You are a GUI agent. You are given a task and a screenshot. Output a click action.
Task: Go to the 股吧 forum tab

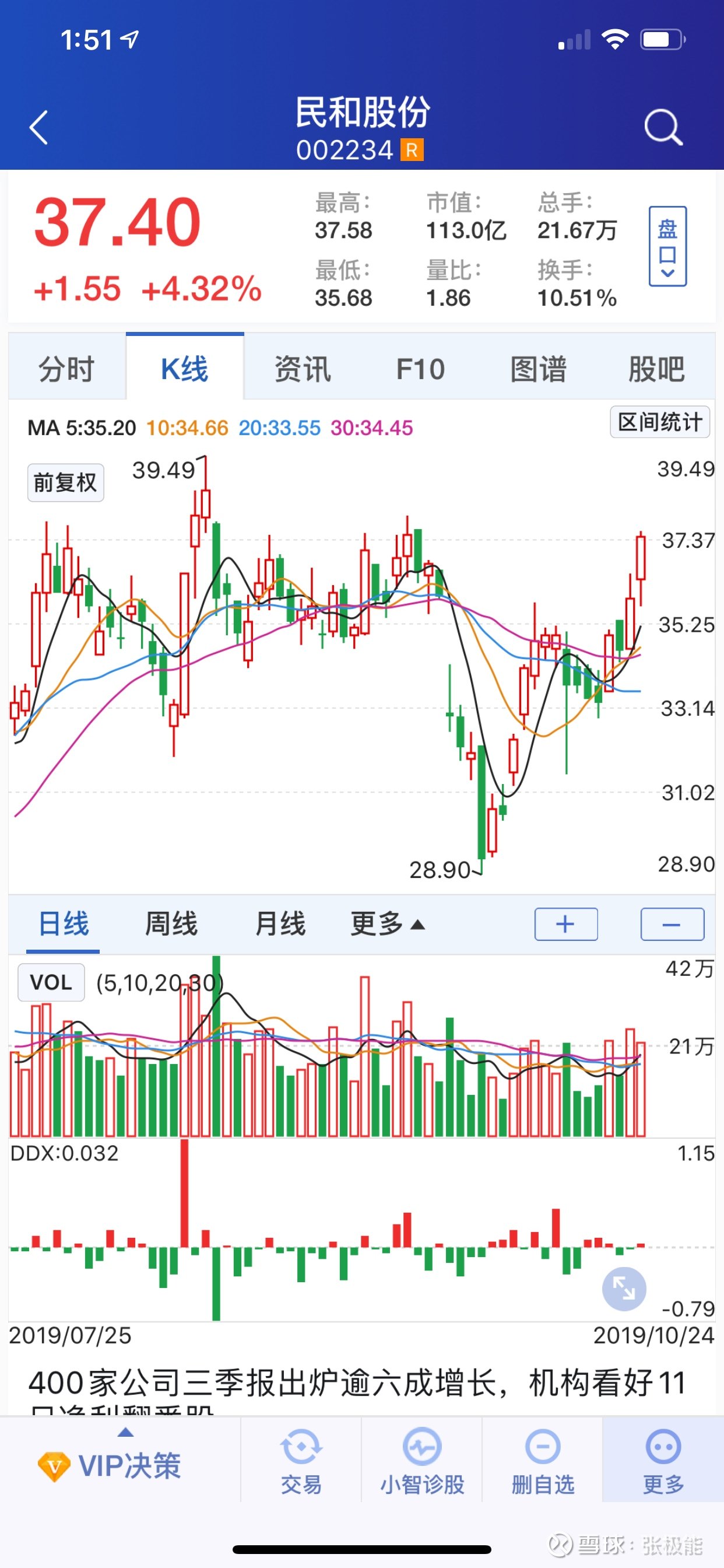(656, 369)
